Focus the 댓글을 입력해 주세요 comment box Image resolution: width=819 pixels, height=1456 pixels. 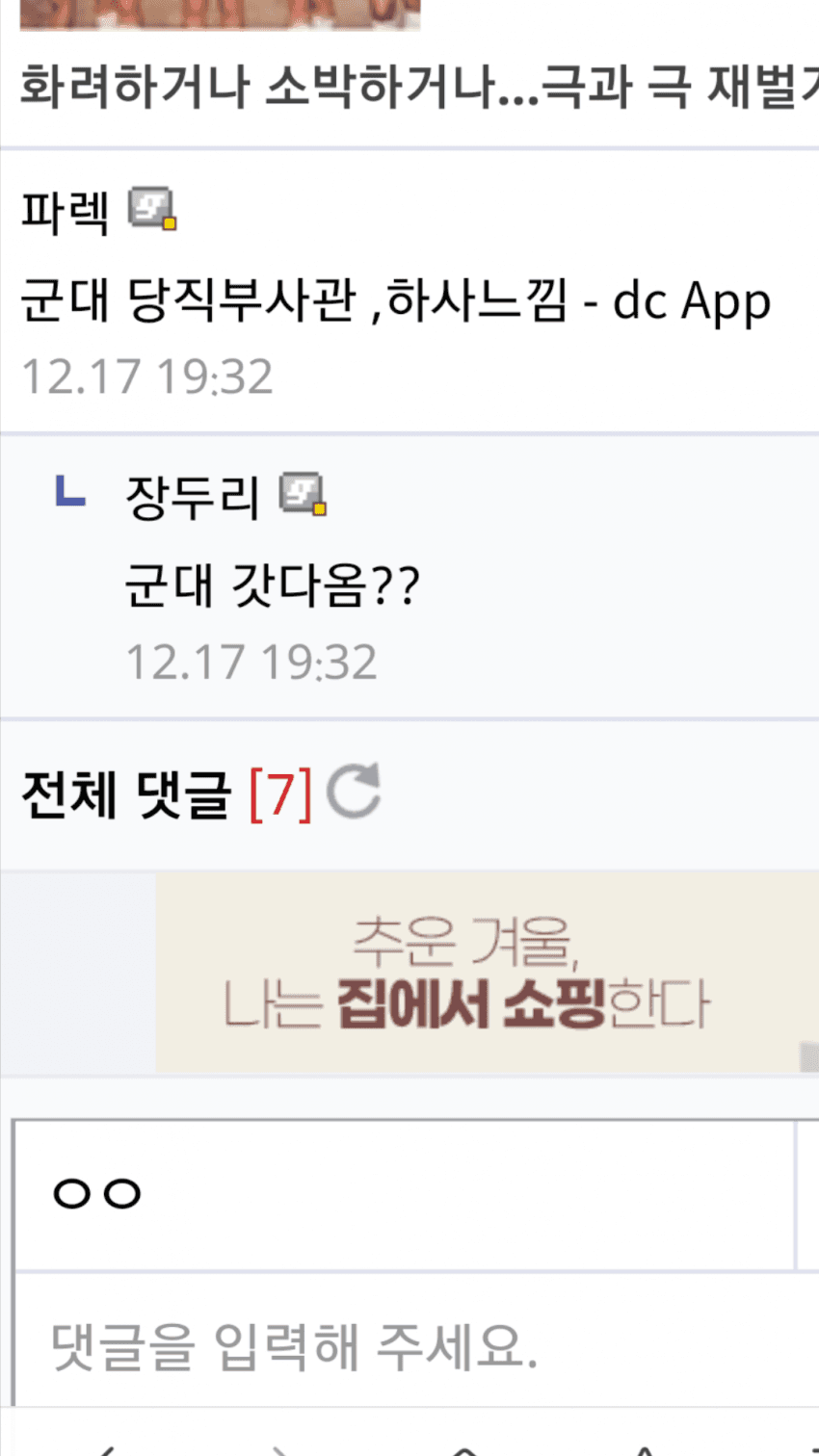click(405, 1346)
